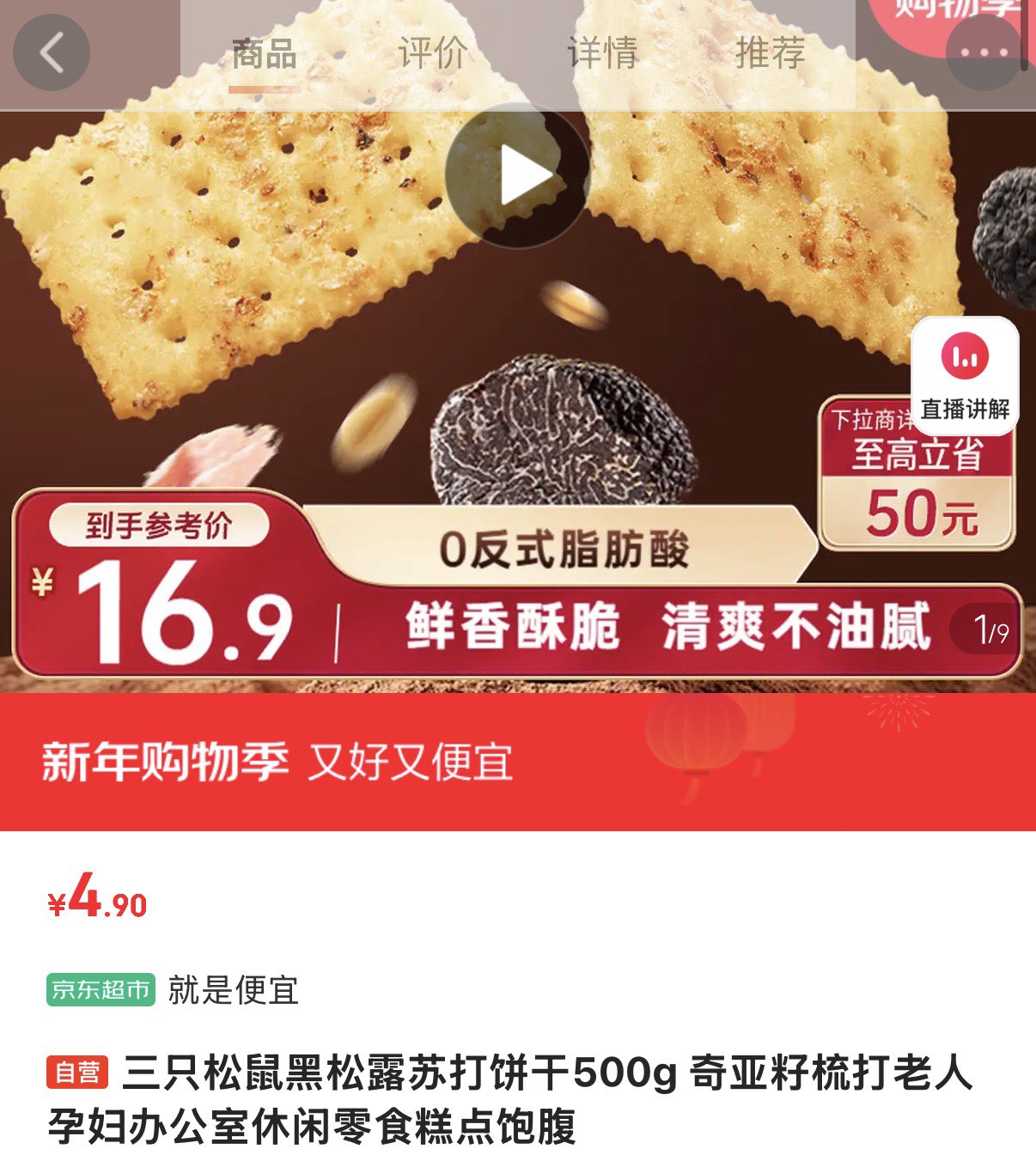Select the 商品 tab
1036x1167 pixels.
(264, 53)
